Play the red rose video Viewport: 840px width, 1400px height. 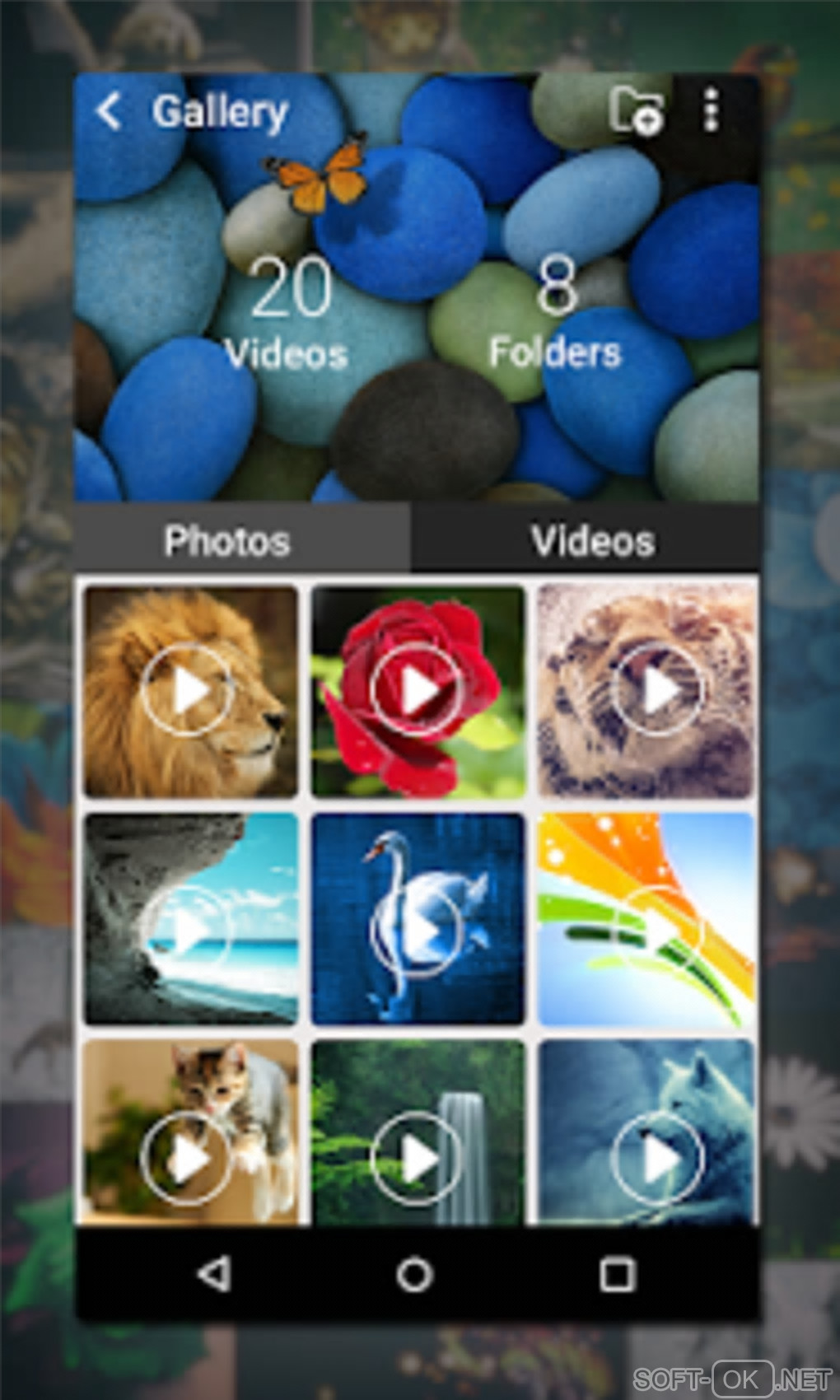[x=418, y=691]
